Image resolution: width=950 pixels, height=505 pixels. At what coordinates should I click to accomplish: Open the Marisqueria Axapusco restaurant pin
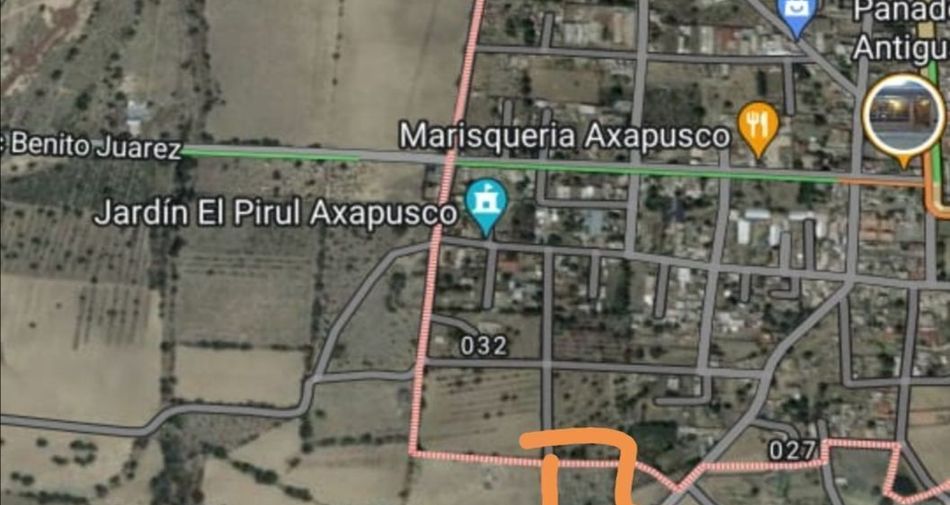click(757, 129)
